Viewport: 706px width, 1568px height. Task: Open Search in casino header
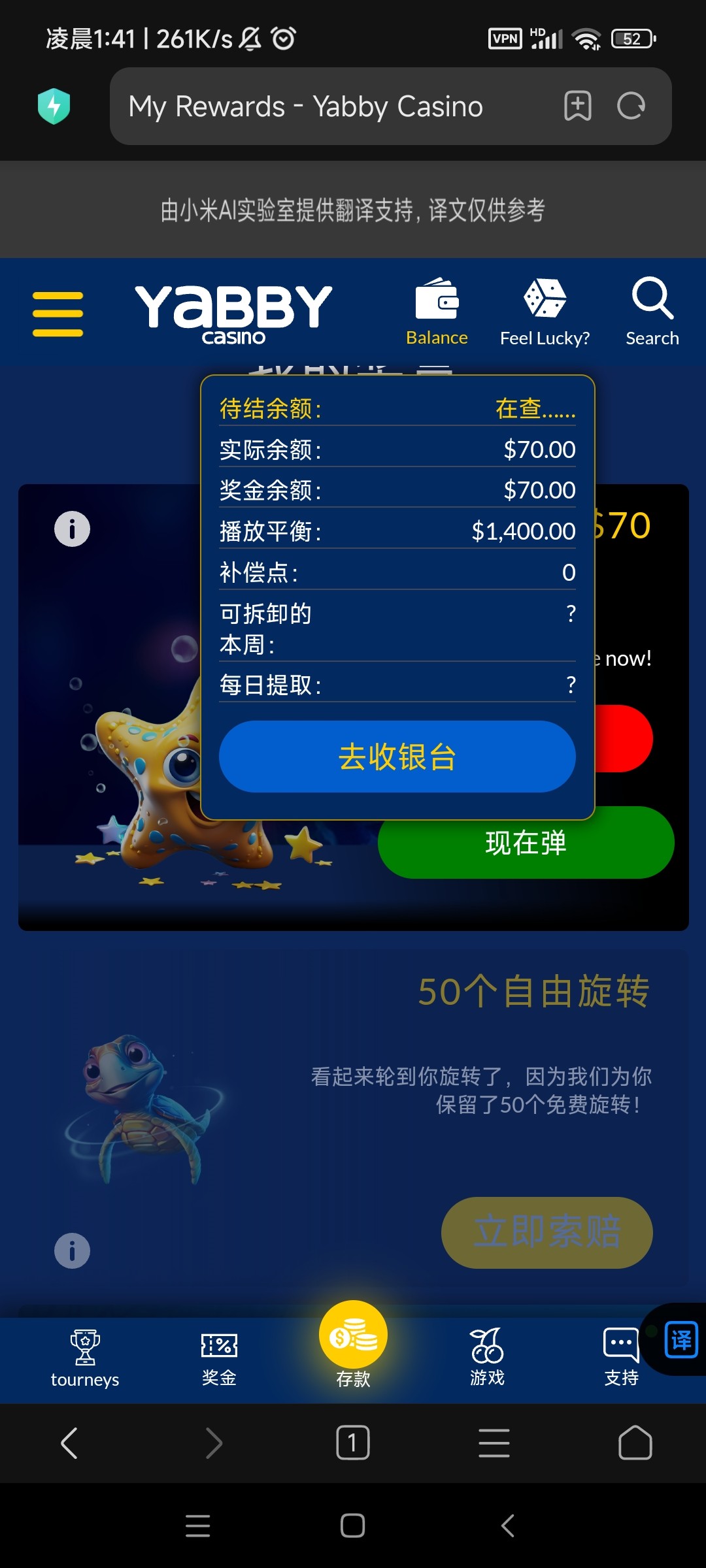[x=652, y=311]
